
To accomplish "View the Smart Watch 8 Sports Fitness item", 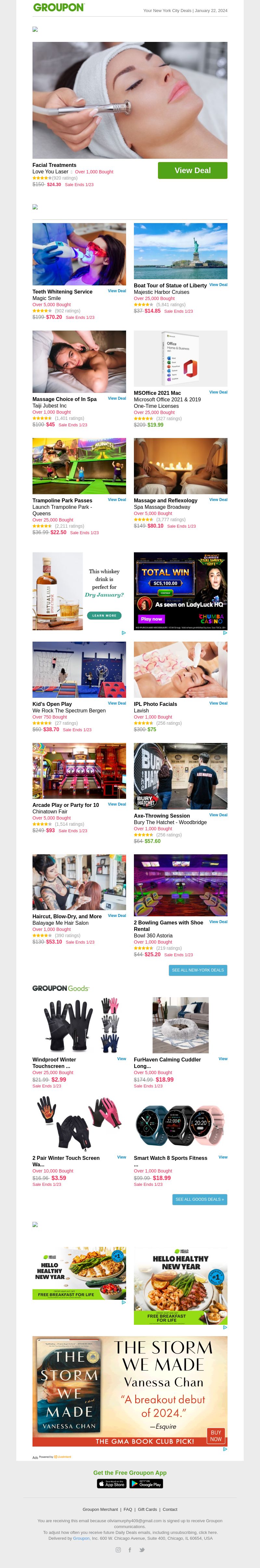I will [x=223, y=1157].
